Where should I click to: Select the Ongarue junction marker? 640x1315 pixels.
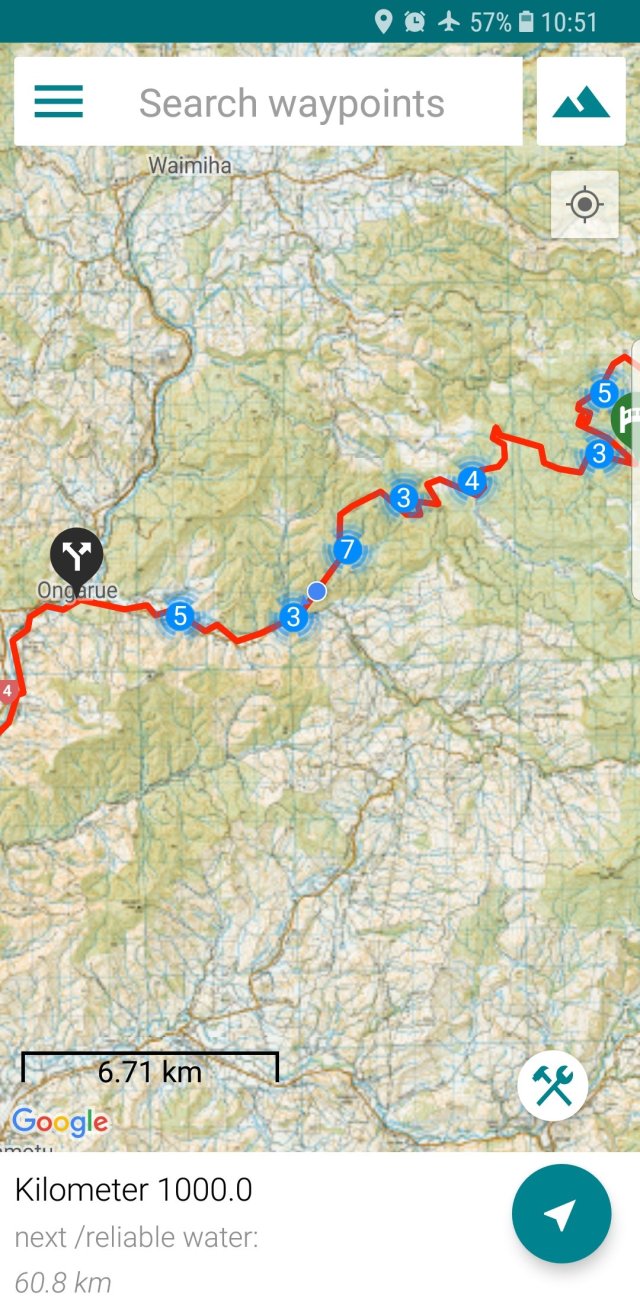[x=77, y=556]
